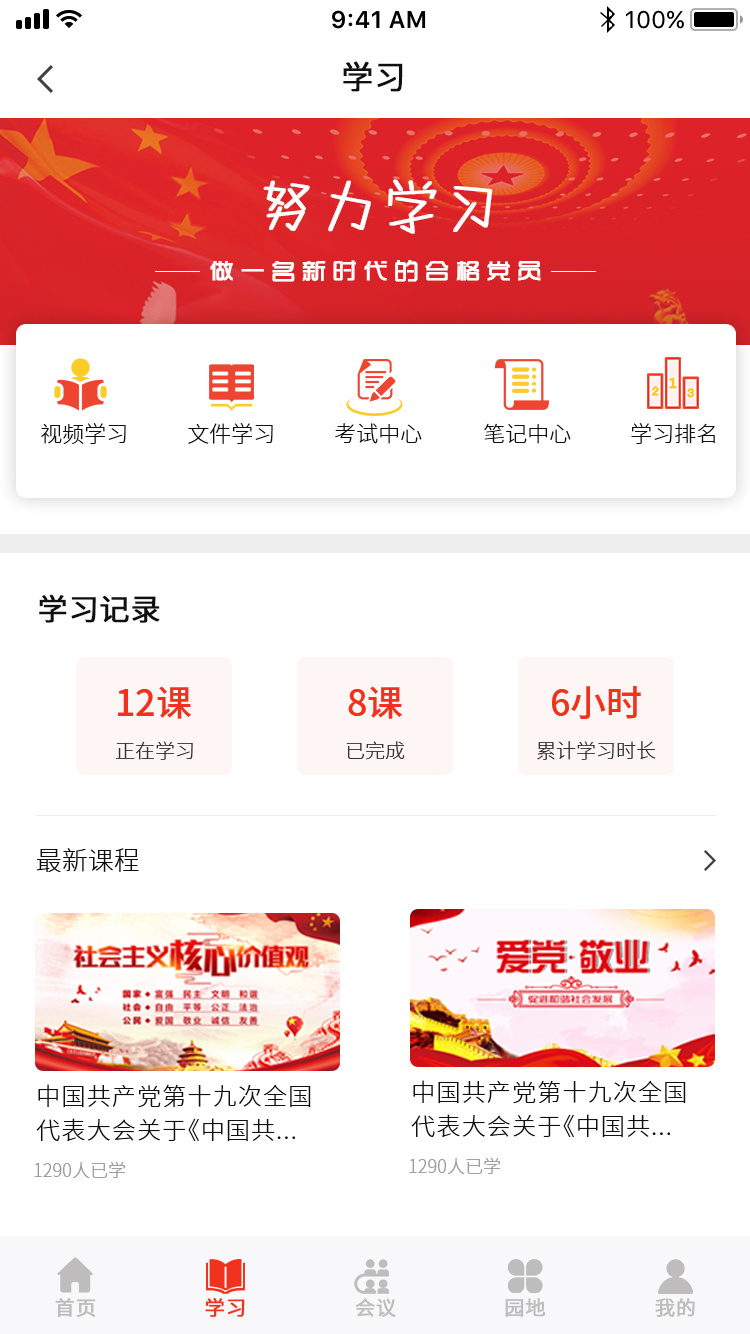750x1334 pixels.
Task: View the 12课 正在学习 courses
Action: coord(154,716)
